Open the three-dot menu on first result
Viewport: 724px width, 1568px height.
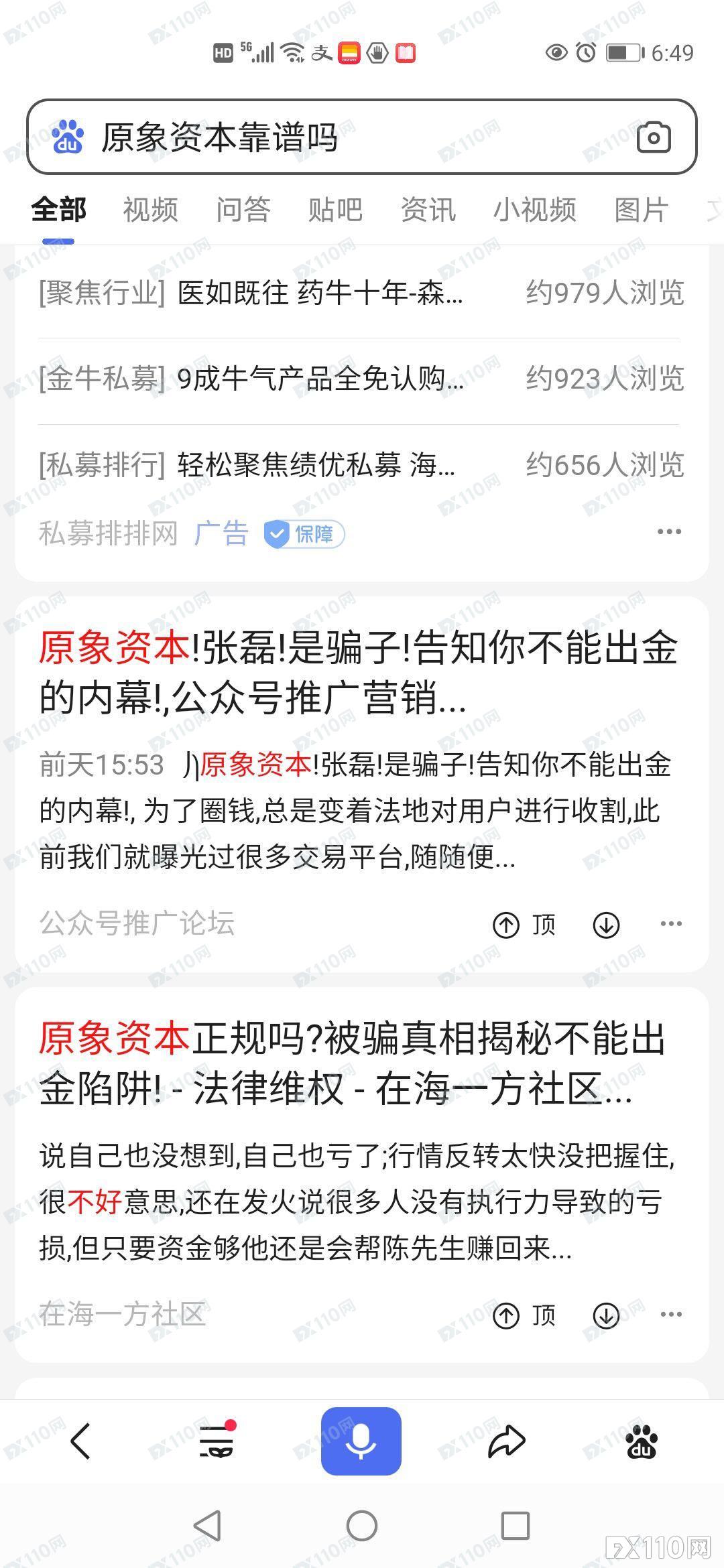coord(670,923)
